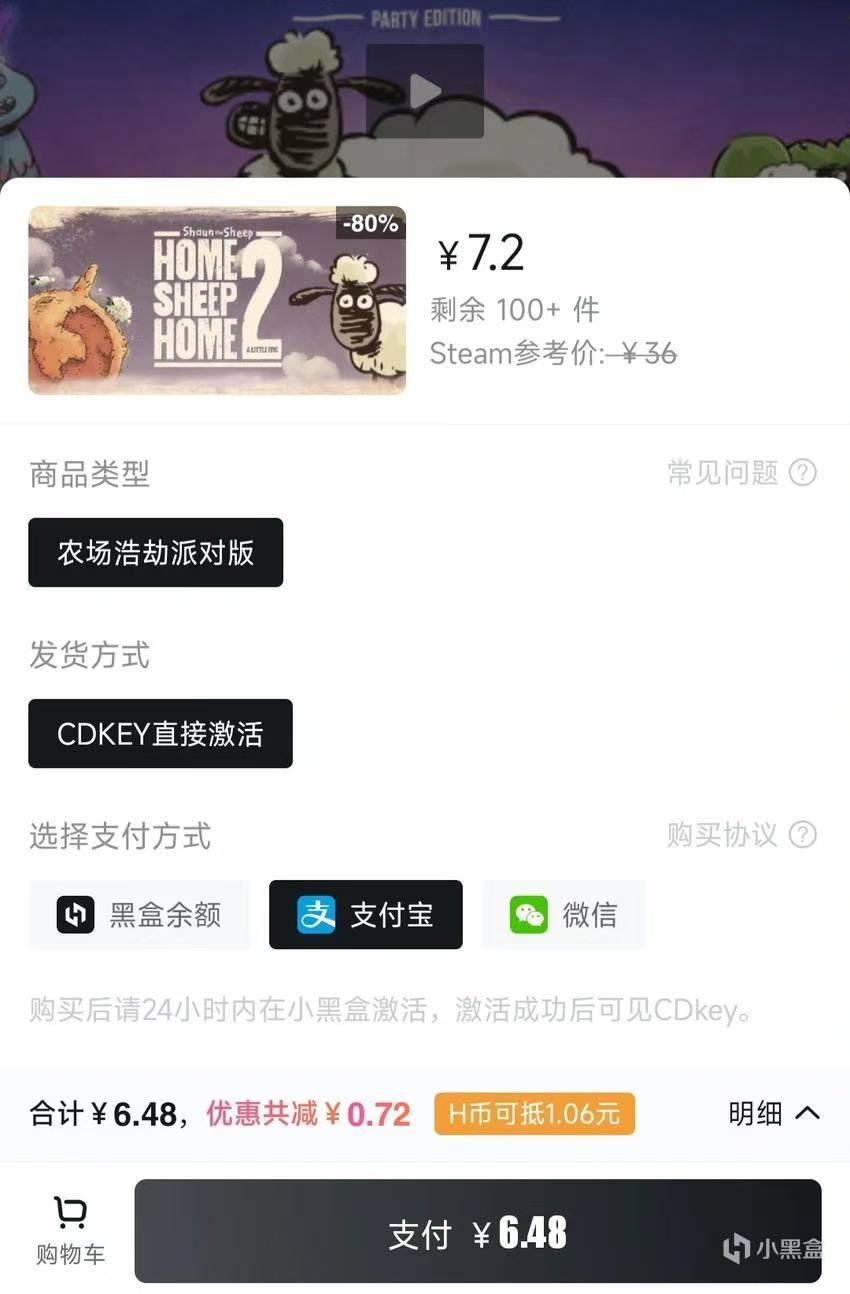Open 购买协议 purchase agreement

pyautogui.click(x=741, y=835)
